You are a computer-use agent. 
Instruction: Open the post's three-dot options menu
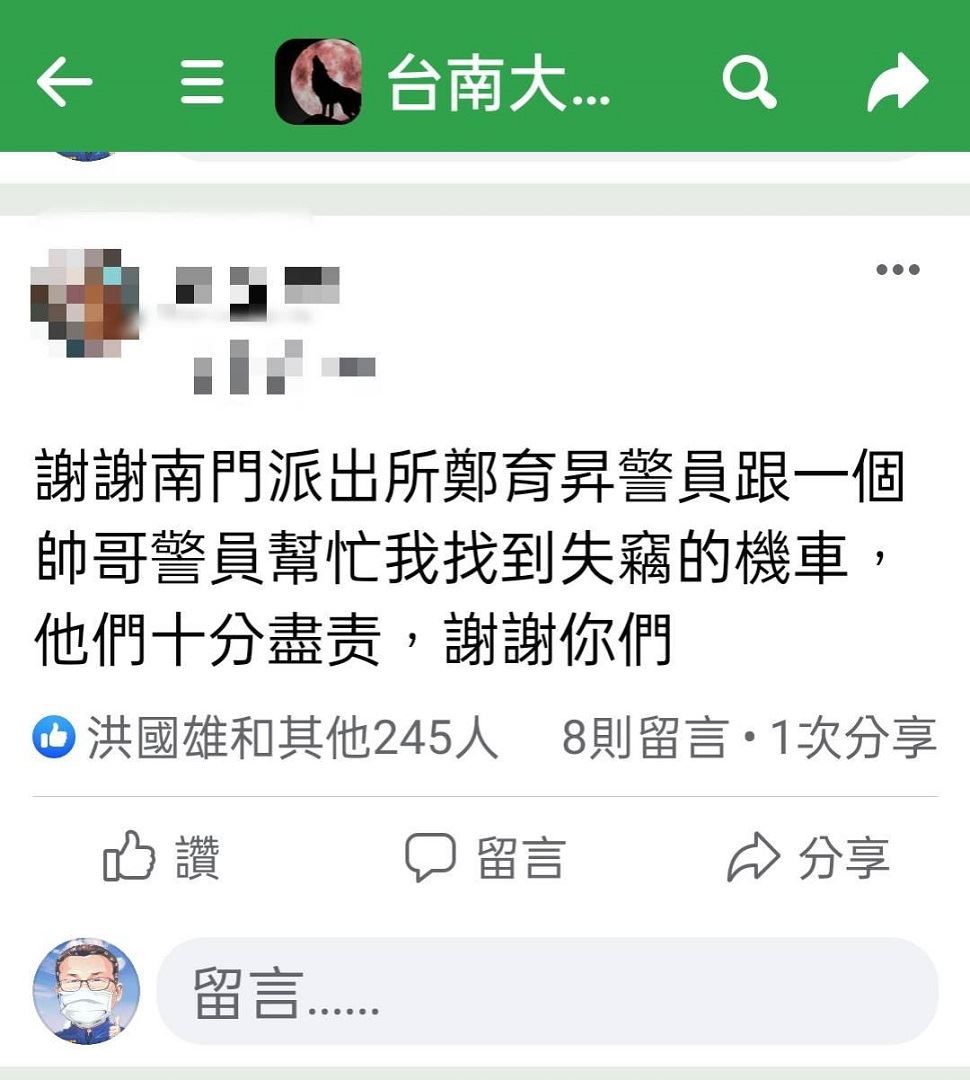coord(897,270)
